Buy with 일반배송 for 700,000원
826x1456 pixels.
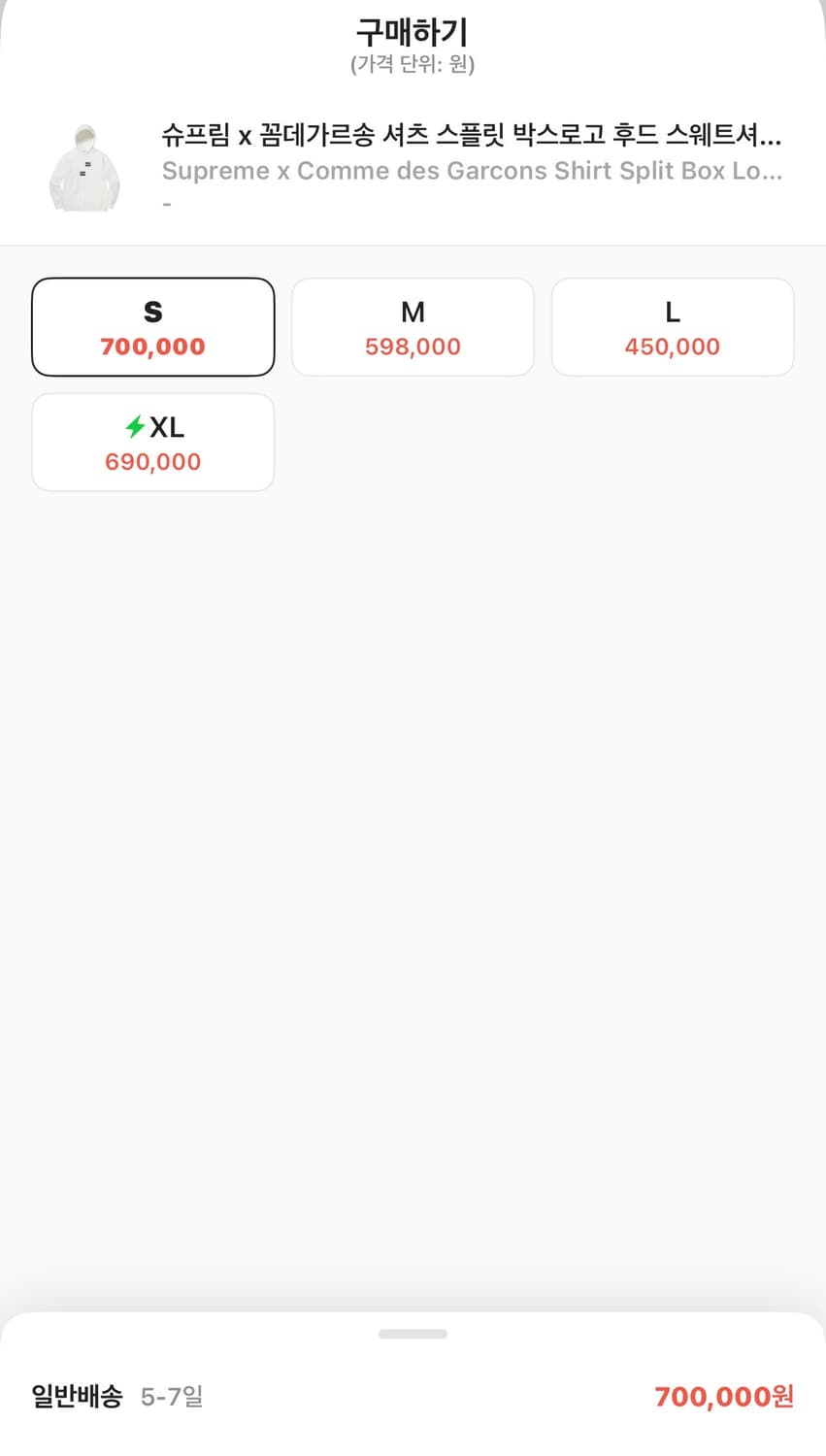tap(413, 1396)
